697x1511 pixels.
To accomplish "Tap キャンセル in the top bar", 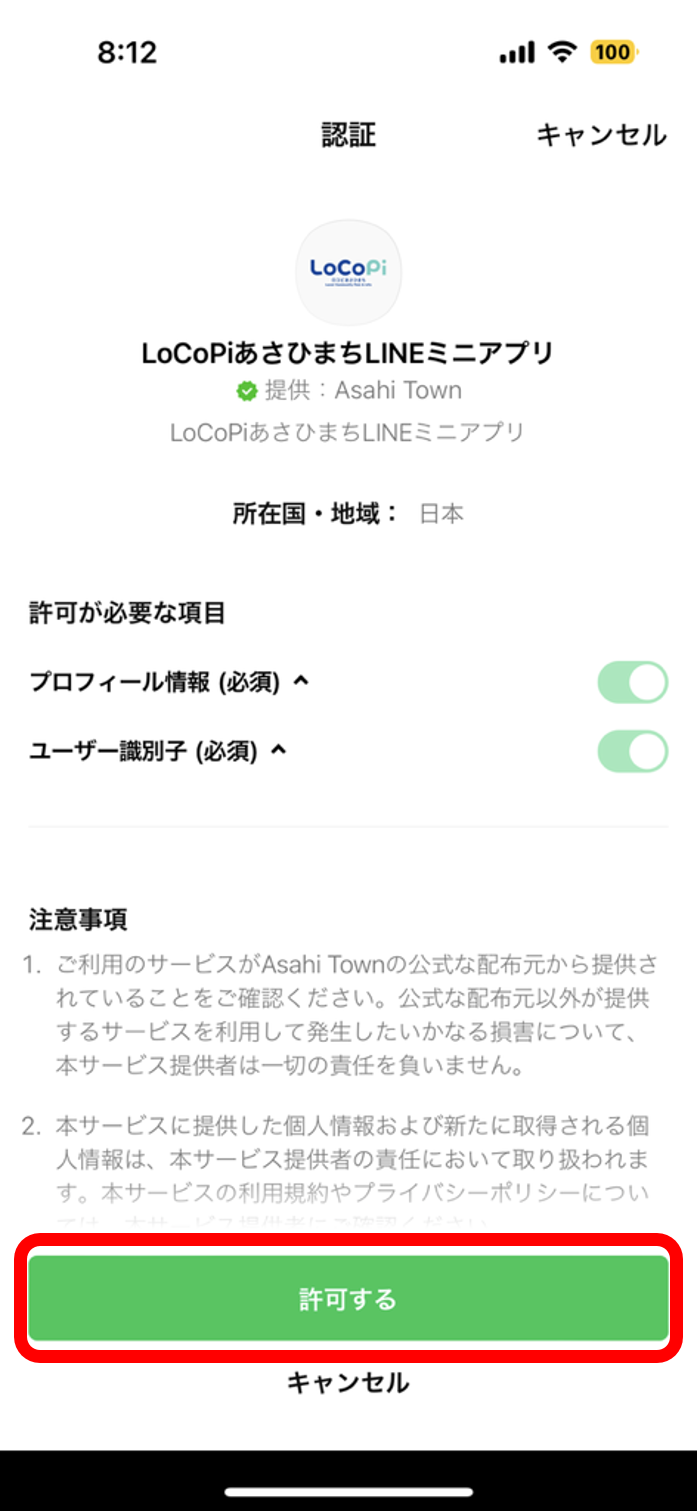I will click(601, 135).
